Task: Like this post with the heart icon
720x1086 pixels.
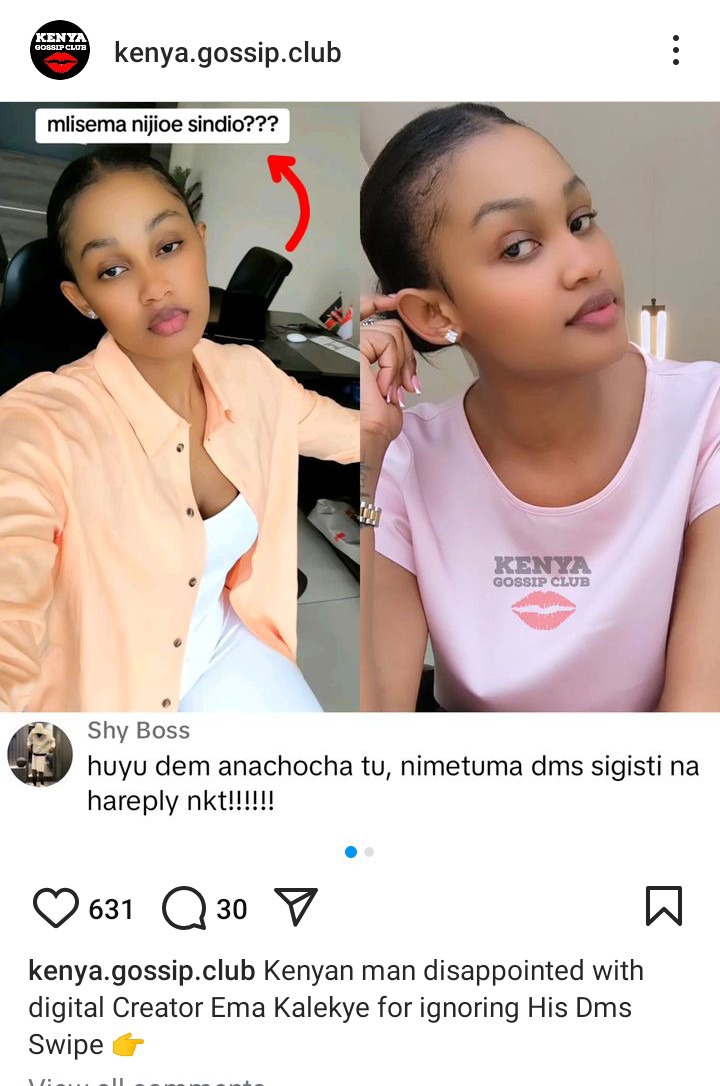Action: click(x=56, y=908)
